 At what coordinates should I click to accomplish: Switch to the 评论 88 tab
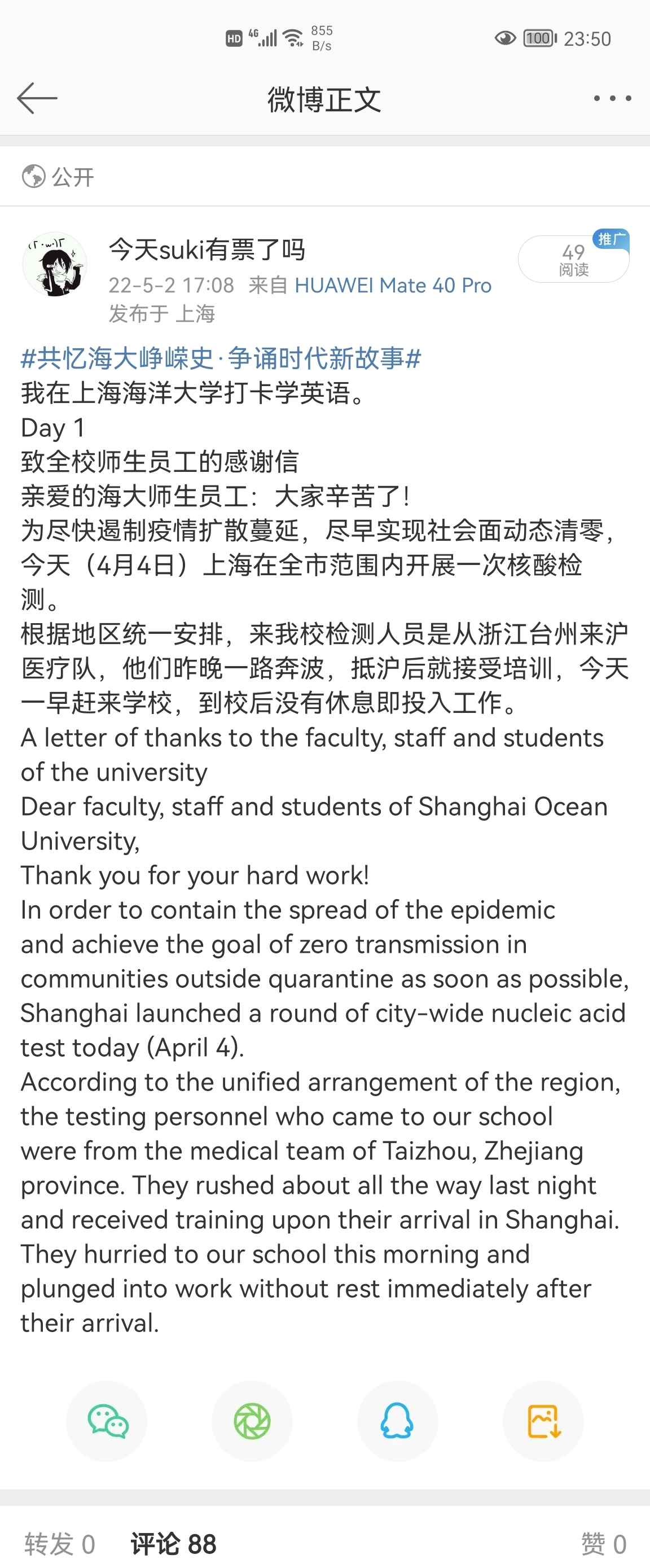click(173, 1544)
